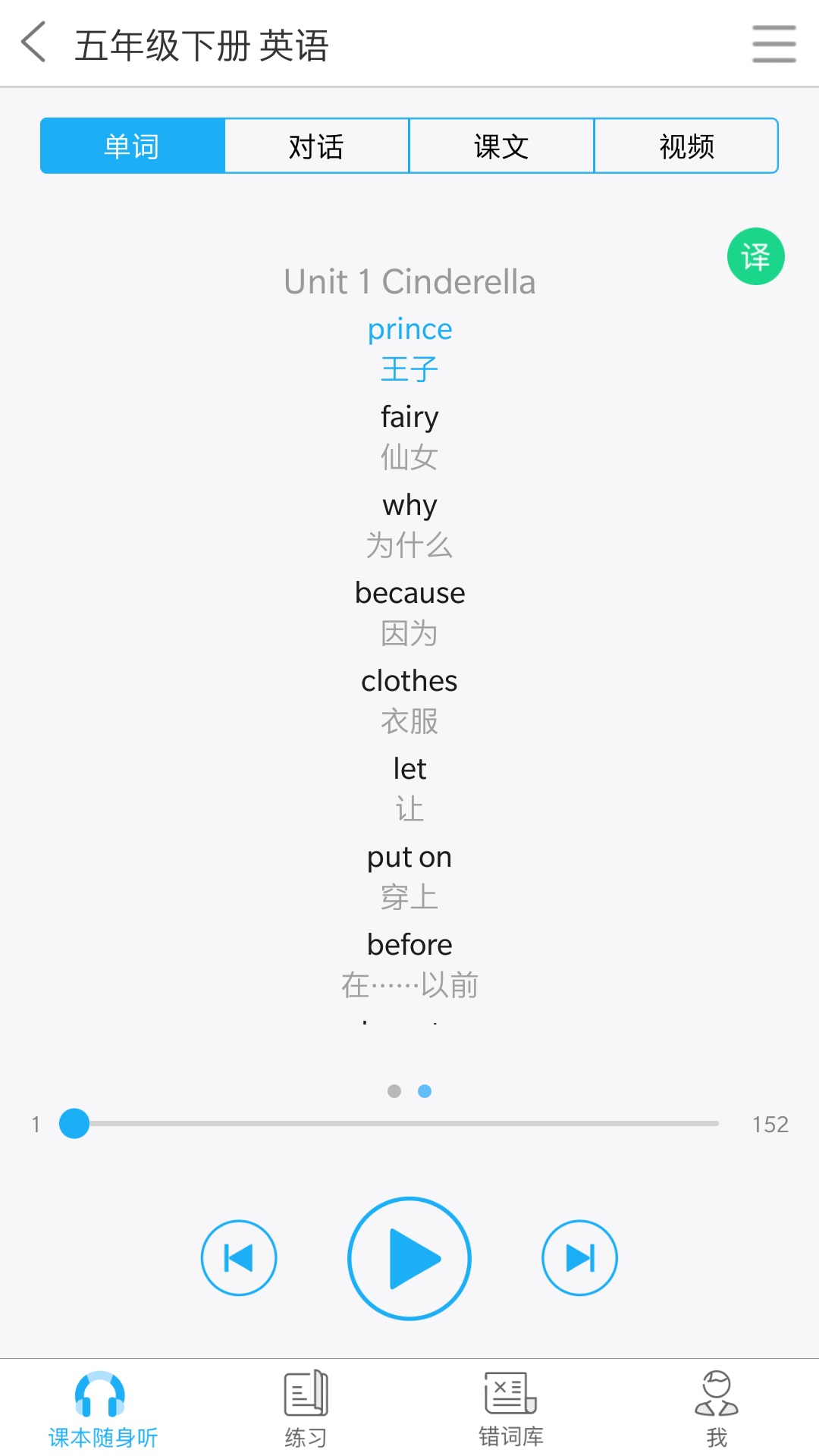Switch to the 对话 tab
The image size is (819, 1456).
316,146
